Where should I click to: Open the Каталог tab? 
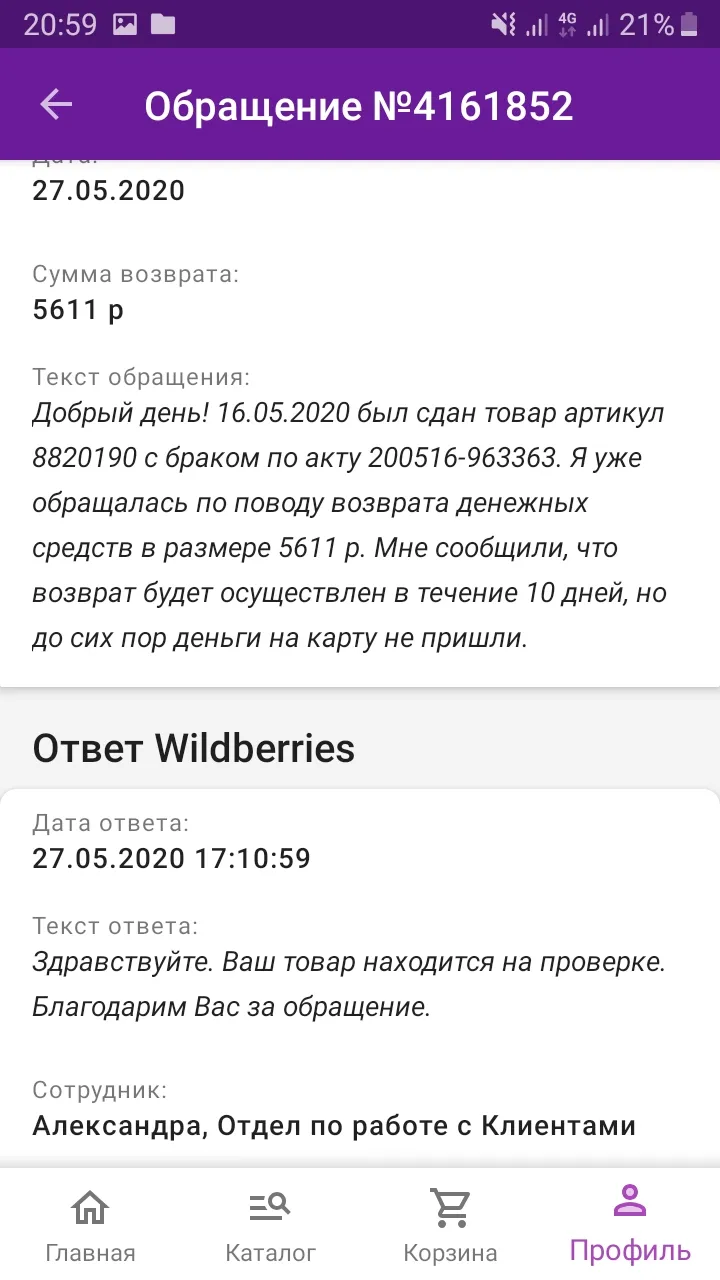pos(270,1225)
